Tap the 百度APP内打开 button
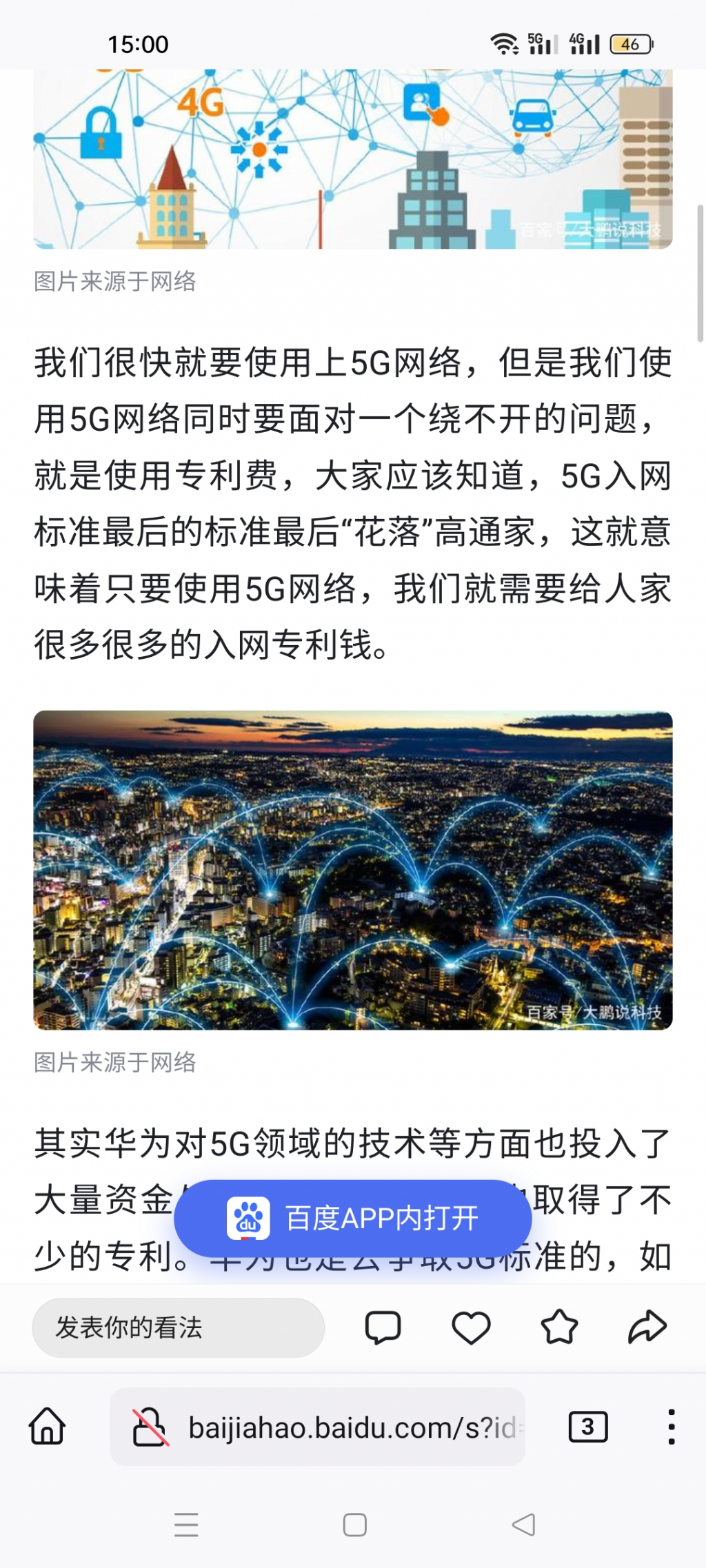Image resolution: width=706 pixels, height=1568 pixels. (x=352, y=1218)
